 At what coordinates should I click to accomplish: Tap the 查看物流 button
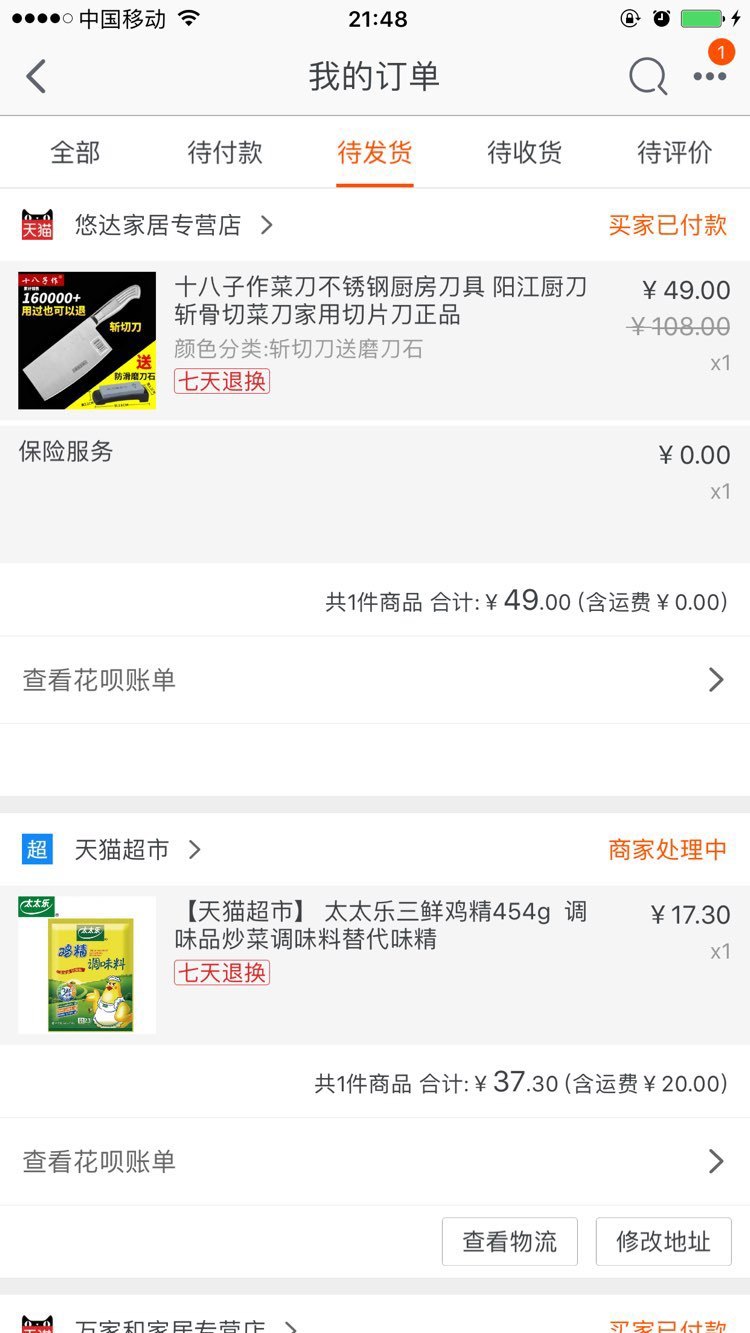click(510, 1242)
